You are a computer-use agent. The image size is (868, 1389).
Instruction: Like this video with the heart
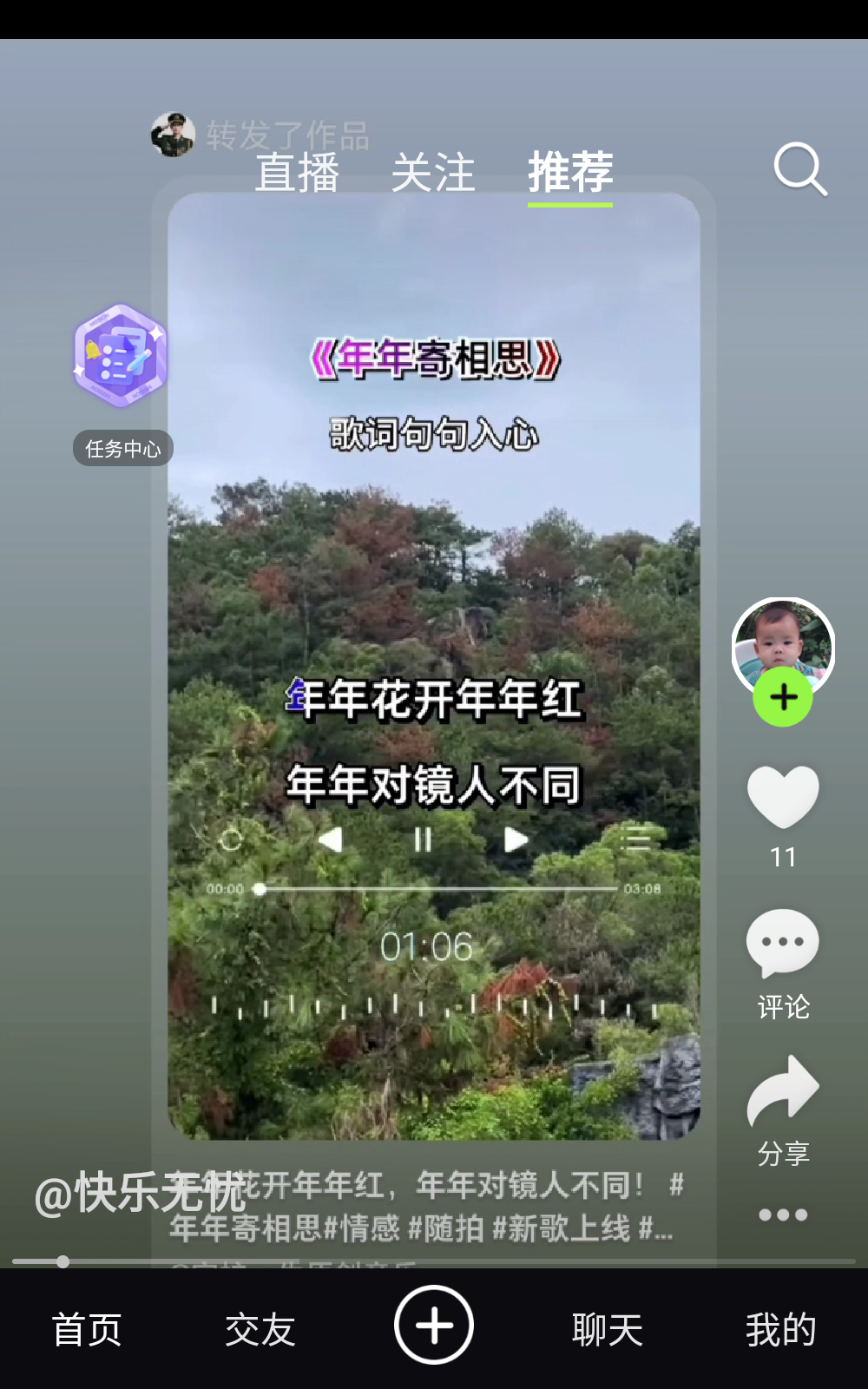click(783, 797)
